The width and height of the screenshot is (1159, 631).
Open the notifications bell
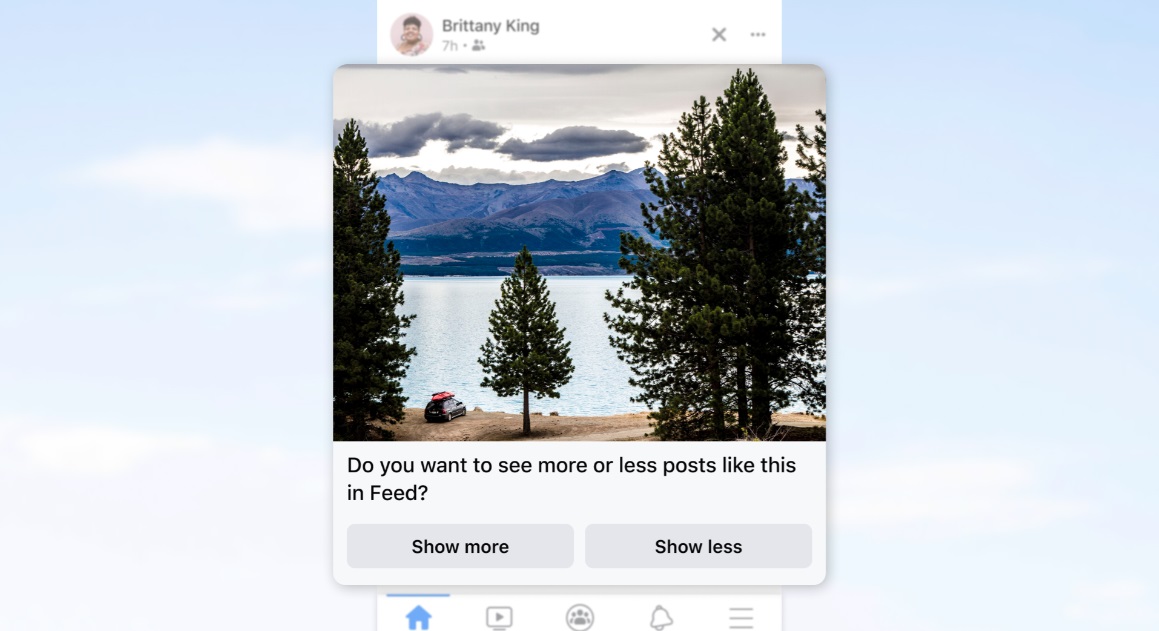click(x=661, y=617)
